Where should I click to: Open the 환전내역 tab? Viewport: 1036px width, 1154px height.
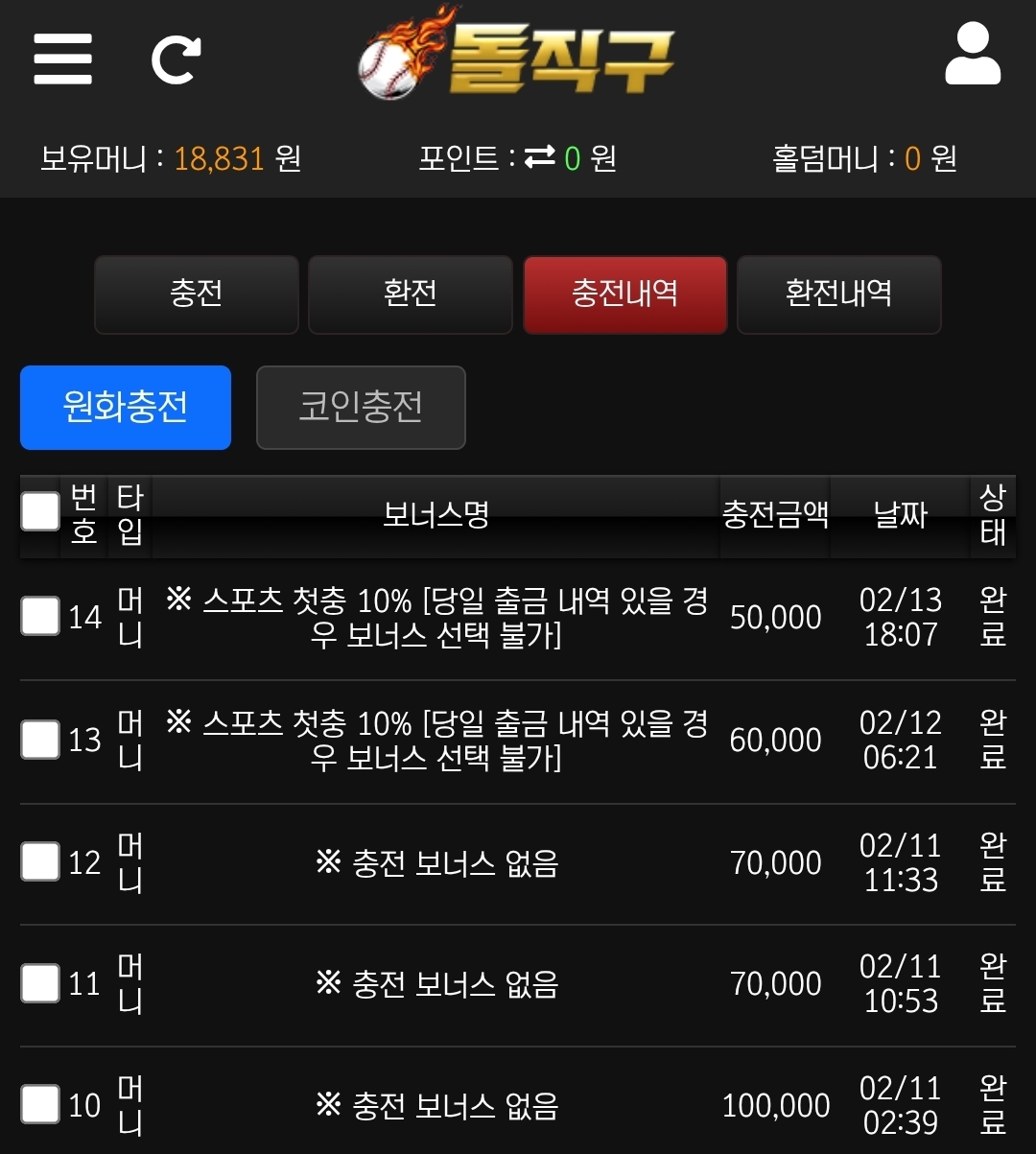click(x=839, y=294)
